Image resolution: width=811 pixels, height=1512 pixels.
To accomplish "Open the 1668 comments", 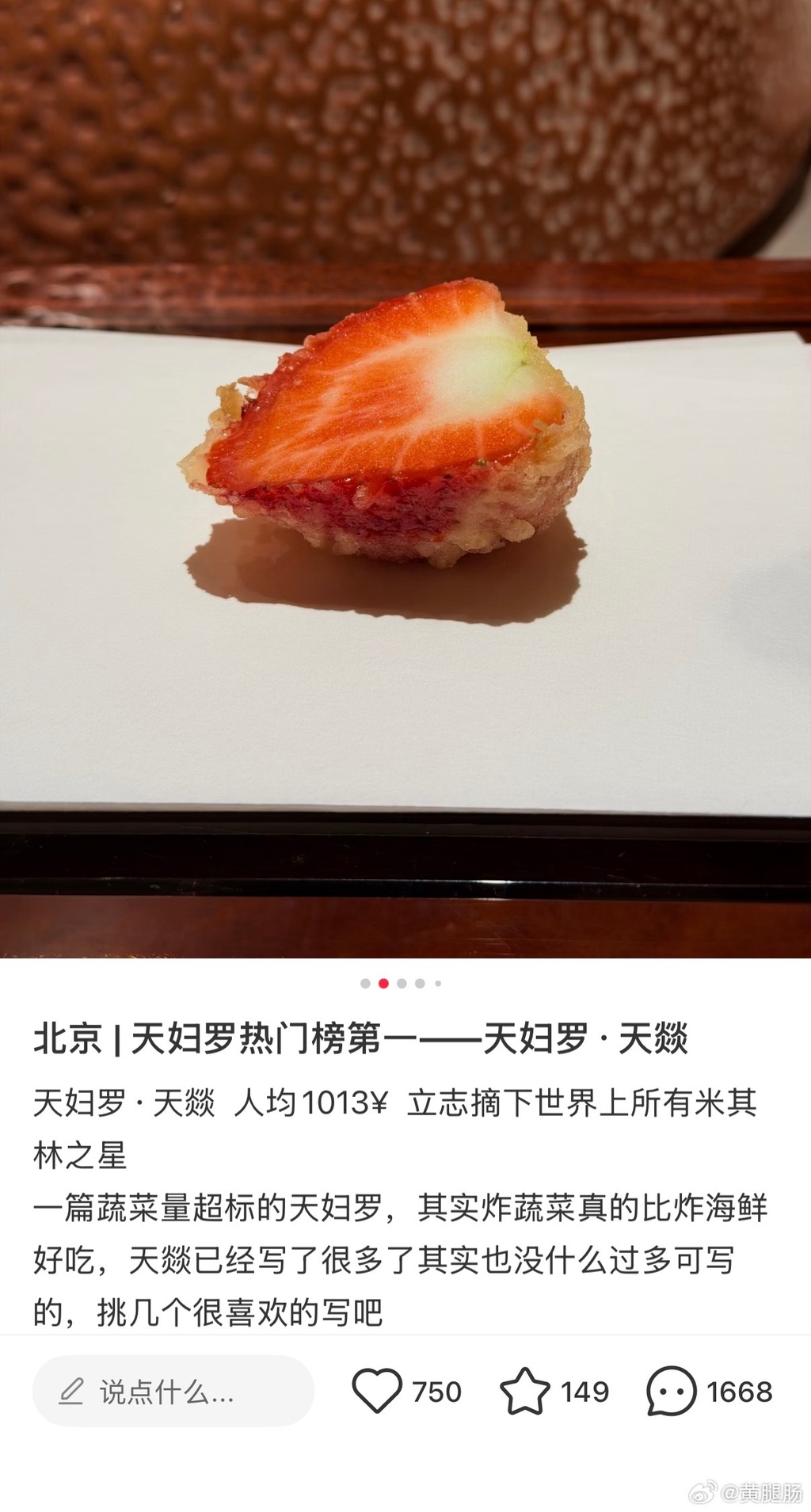I will (671, 1391).
